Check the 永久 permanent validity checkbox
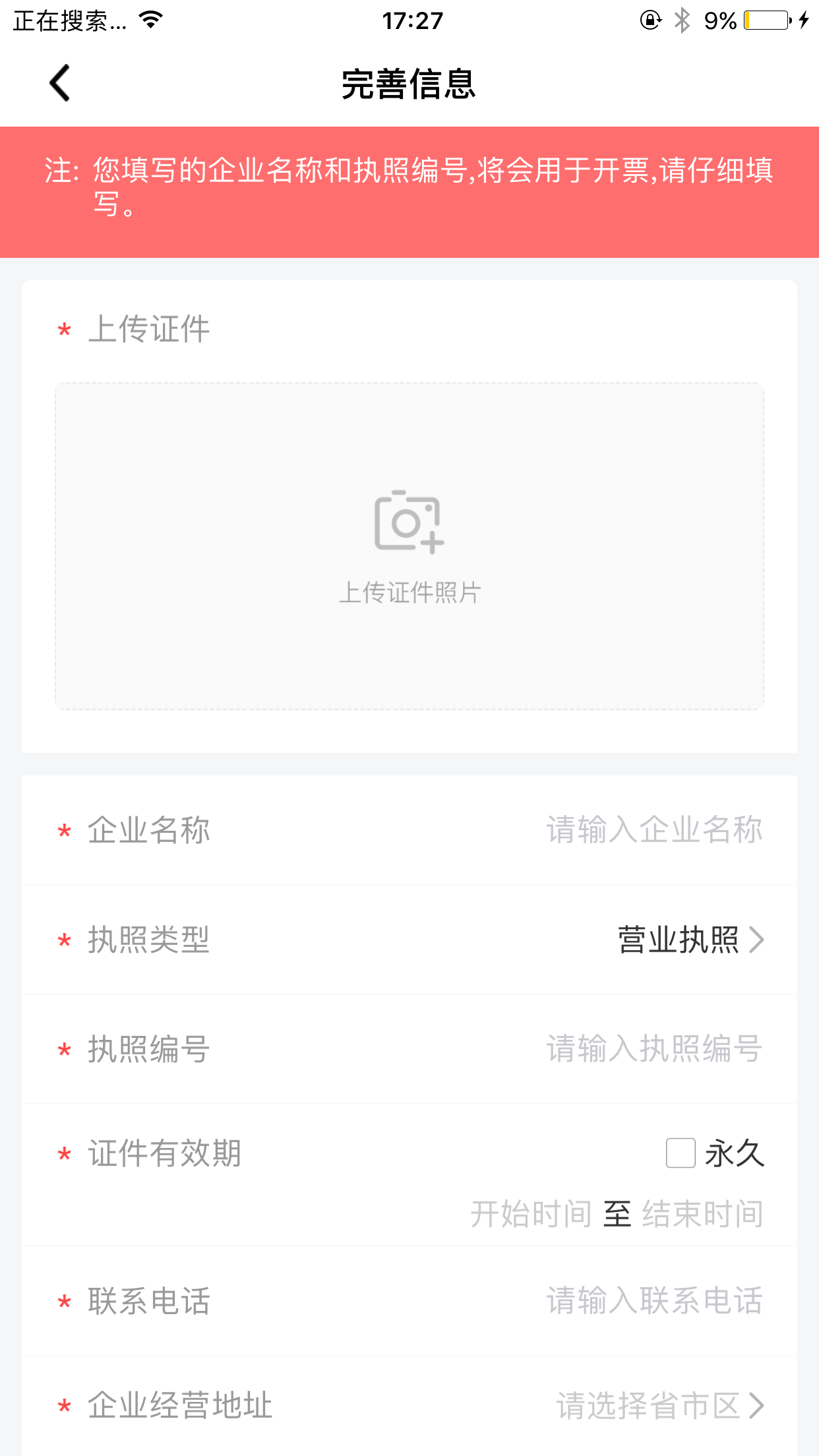819x1456 pixels. (x=681, y=1153)
